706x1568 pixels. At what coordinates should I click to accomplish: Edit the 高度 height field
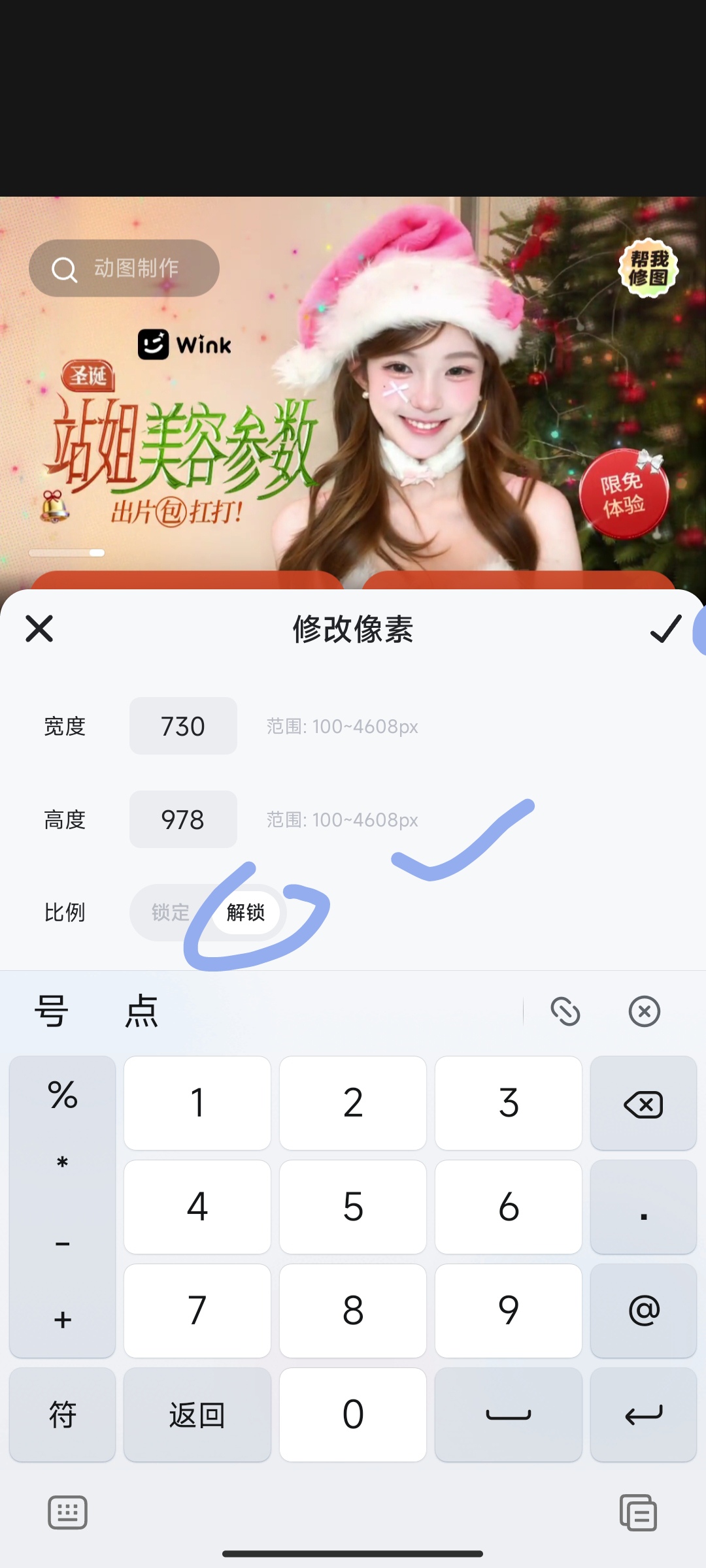(183, 819)
